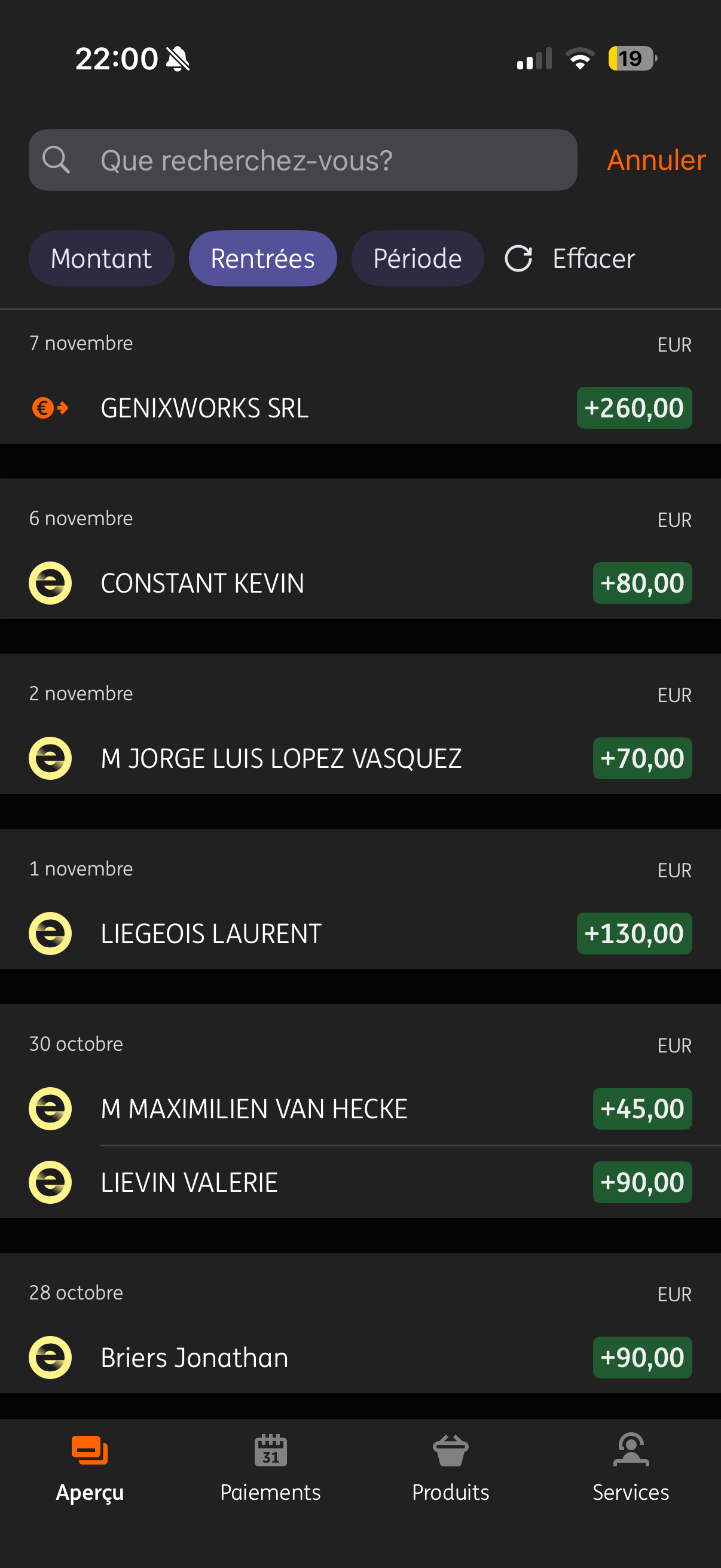This screenshot has height=1568, width=721.
Task: Select the Paiements calendar icon
Action: pyautogui.click(x=270, y=1456)
